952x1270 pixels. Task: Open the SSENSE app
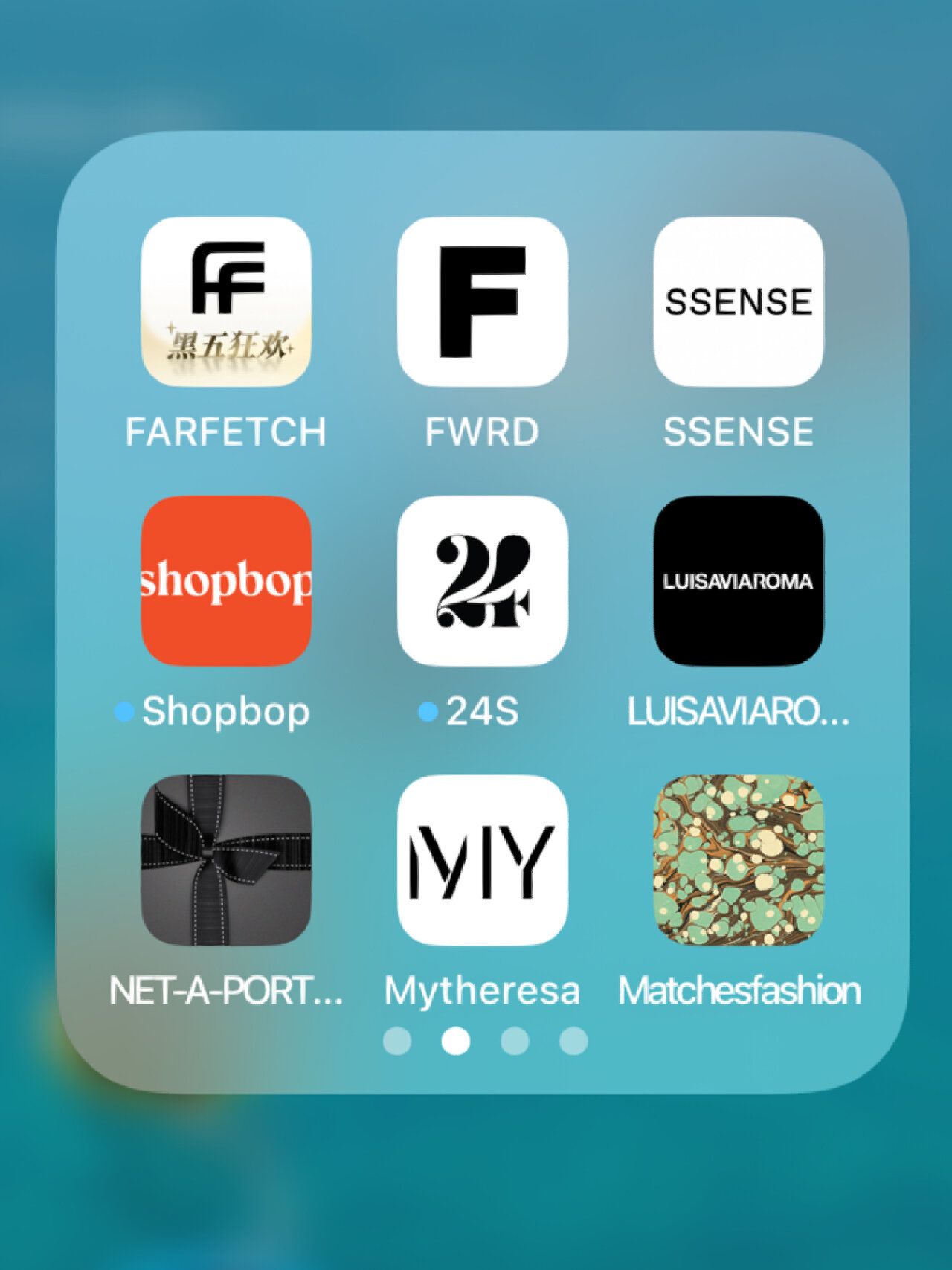[x=739, y=301]
